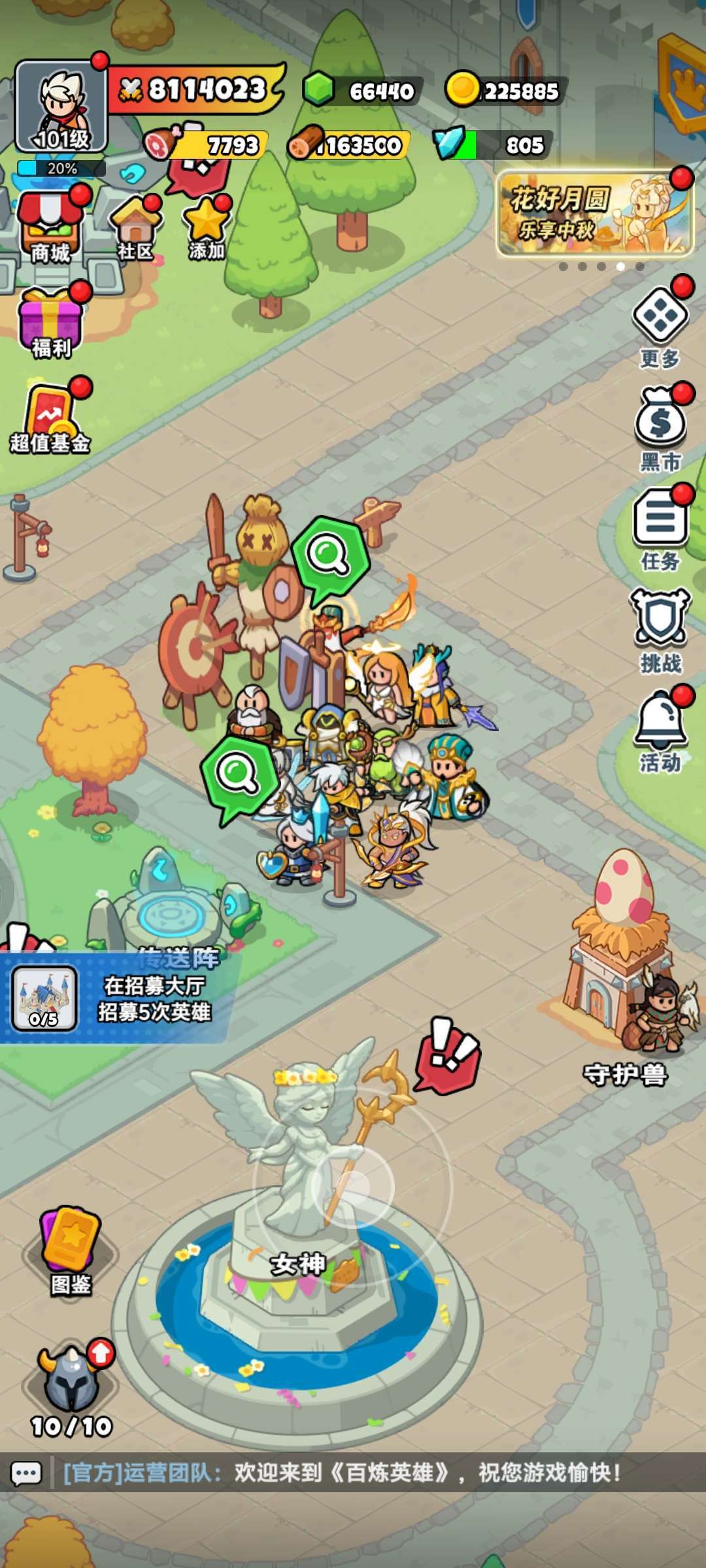This screenshot has width=706, height=1568.
Task: Tap the red exclamation alert bubble
Action: (x=448, y=1053)
